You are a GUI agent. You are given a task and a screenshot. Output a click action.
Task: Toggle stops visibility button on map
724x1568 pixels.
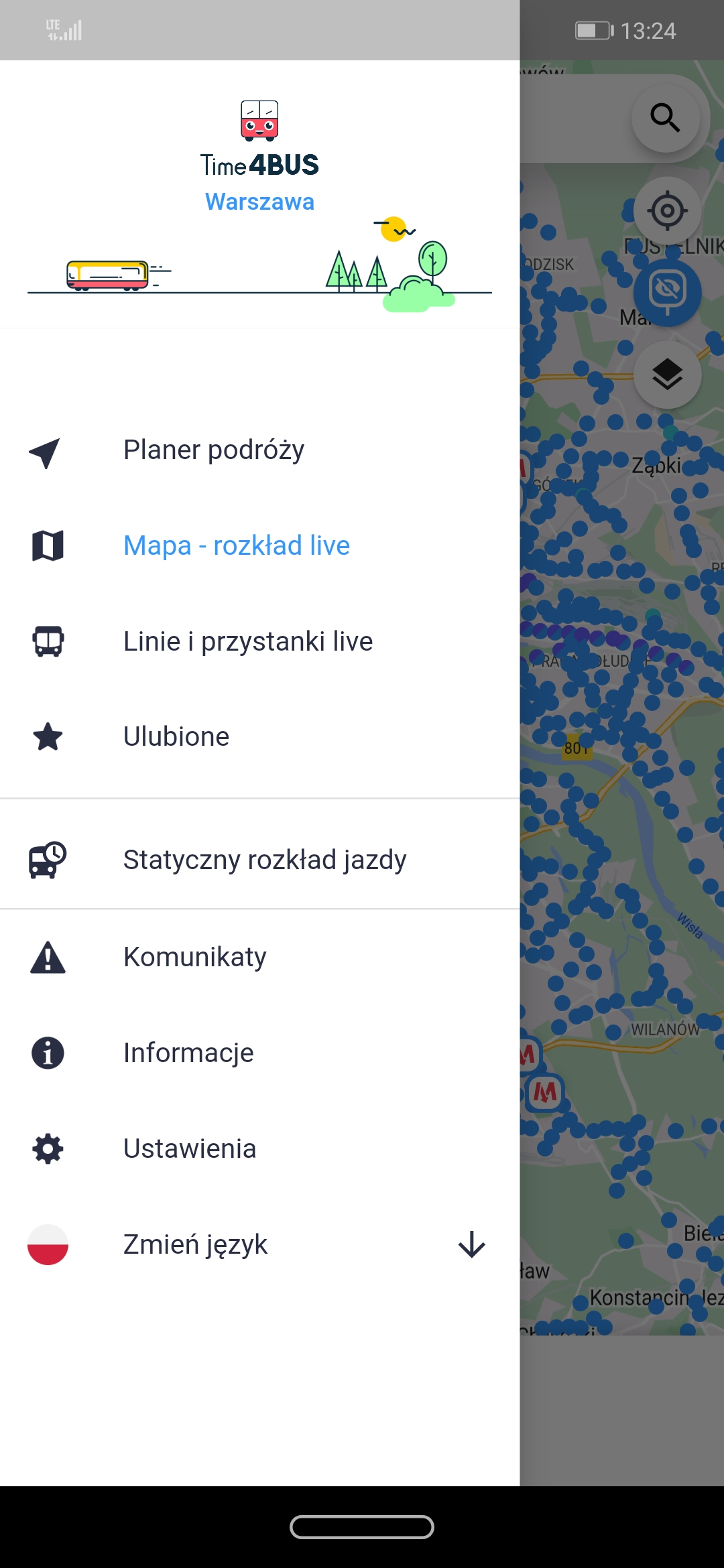tap(667, 293)
